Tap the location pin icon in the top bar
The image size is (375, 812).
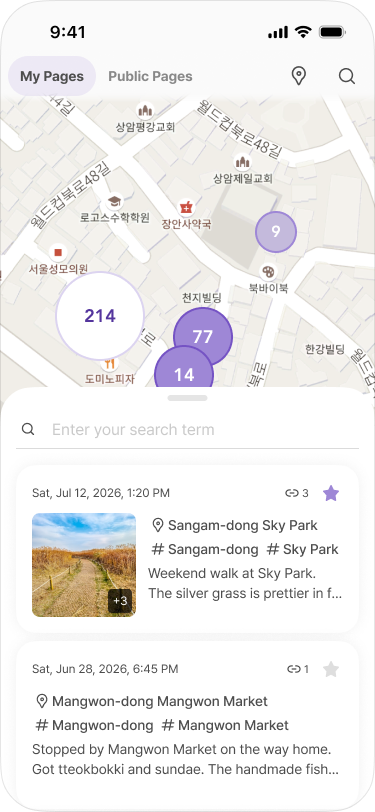click(x=298, y=77)
